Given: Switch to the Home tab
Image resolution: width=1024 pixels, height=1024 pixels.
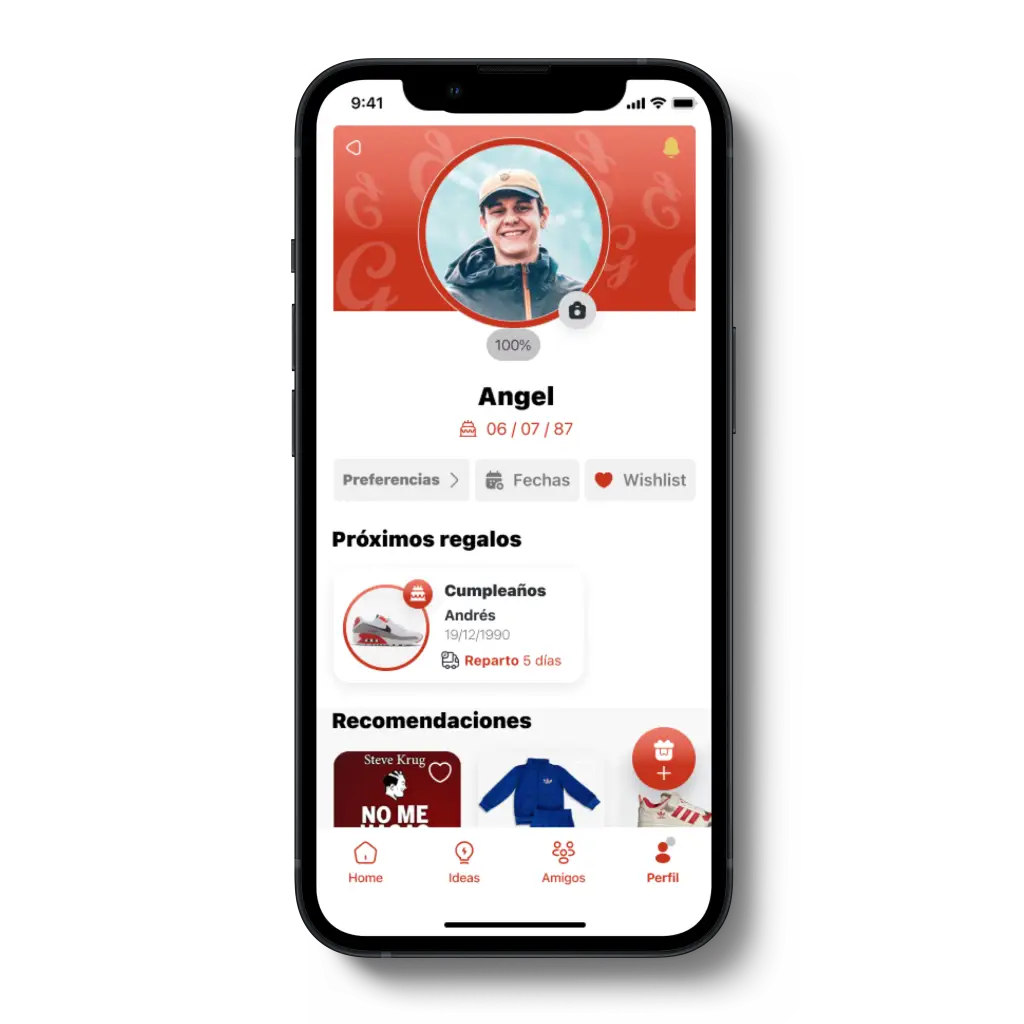Looking at the screenshot, I should click(x=365, y=863).
